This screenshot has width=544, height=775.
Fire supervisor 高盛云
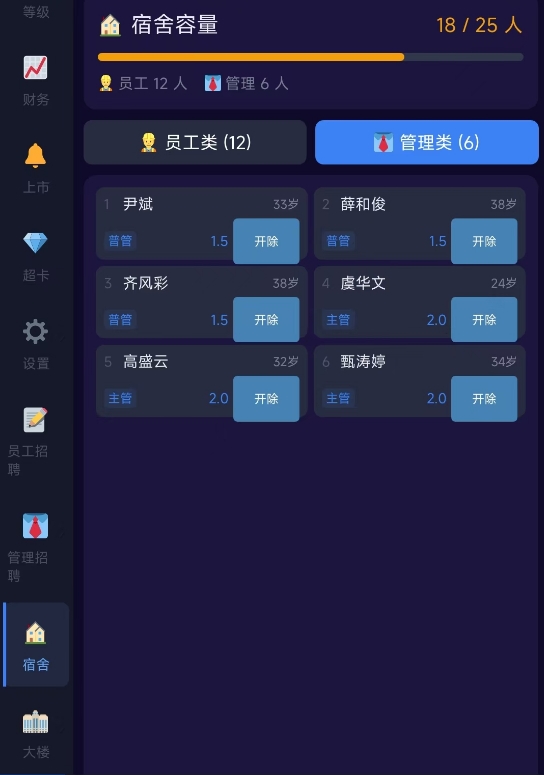point(266,399)
